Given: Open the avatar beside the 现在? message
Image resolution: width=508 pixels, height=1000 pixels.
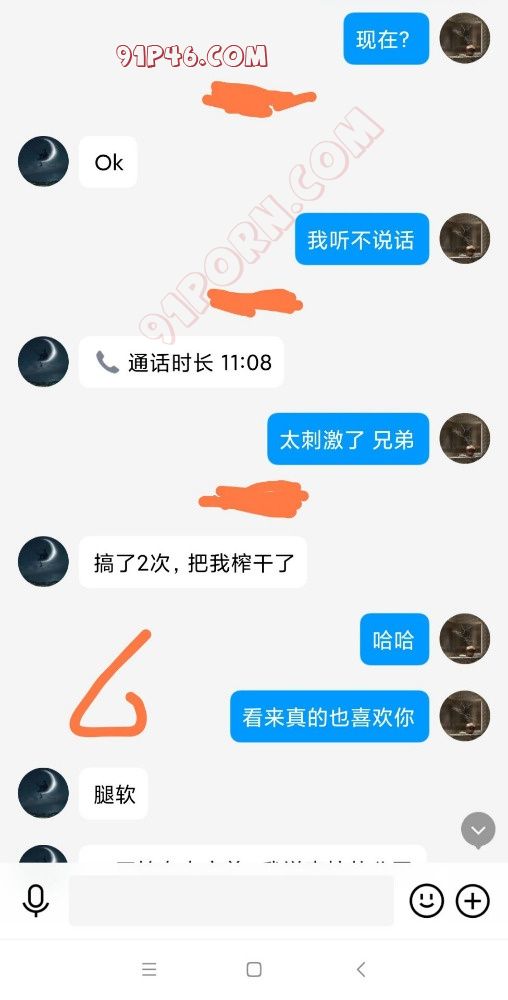Looking at the screenshot, I should [x=465, y=38].
